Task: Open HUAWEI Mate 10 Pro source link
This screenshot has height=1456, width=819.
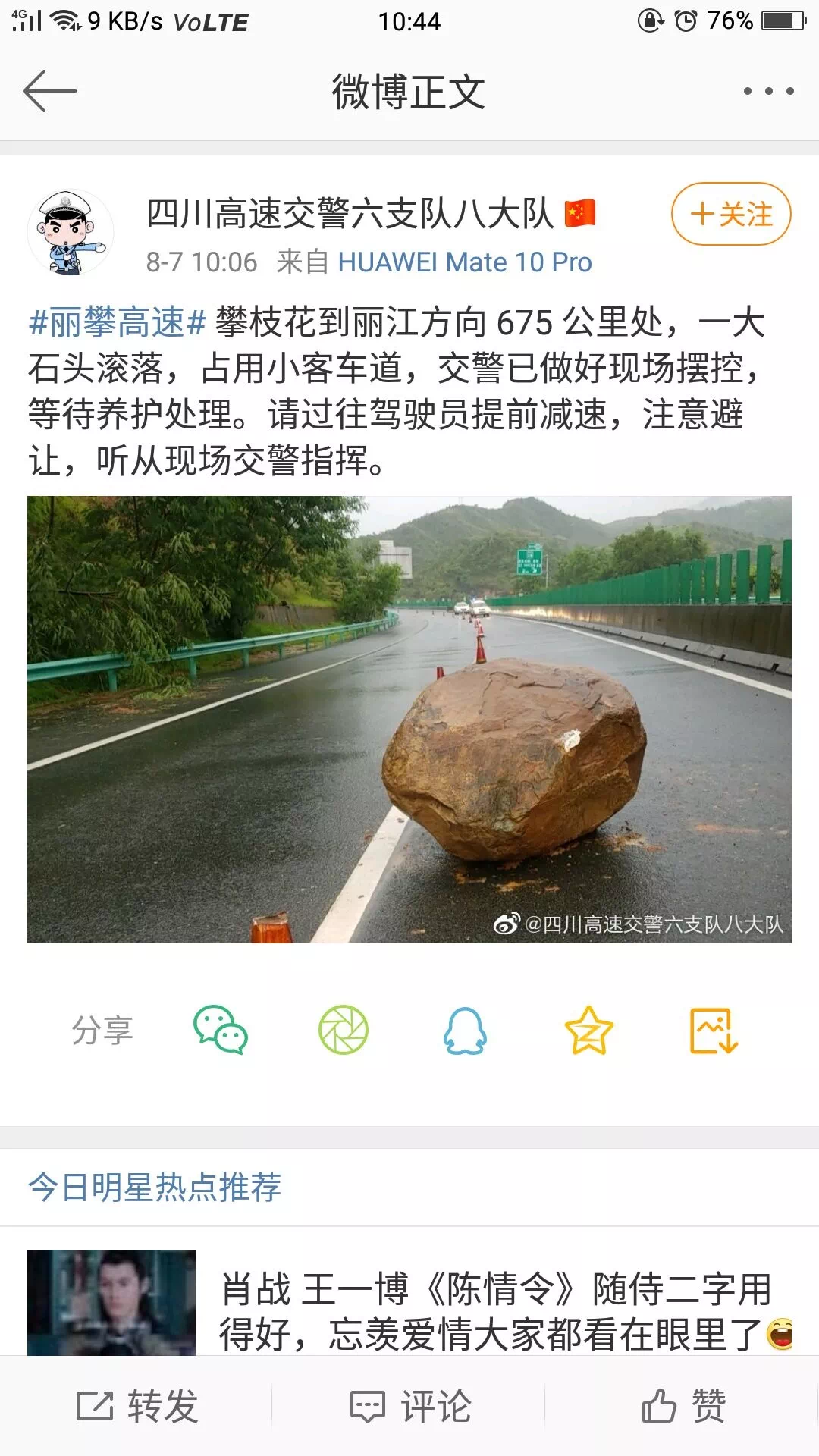Action: click(x=464, y=262)
